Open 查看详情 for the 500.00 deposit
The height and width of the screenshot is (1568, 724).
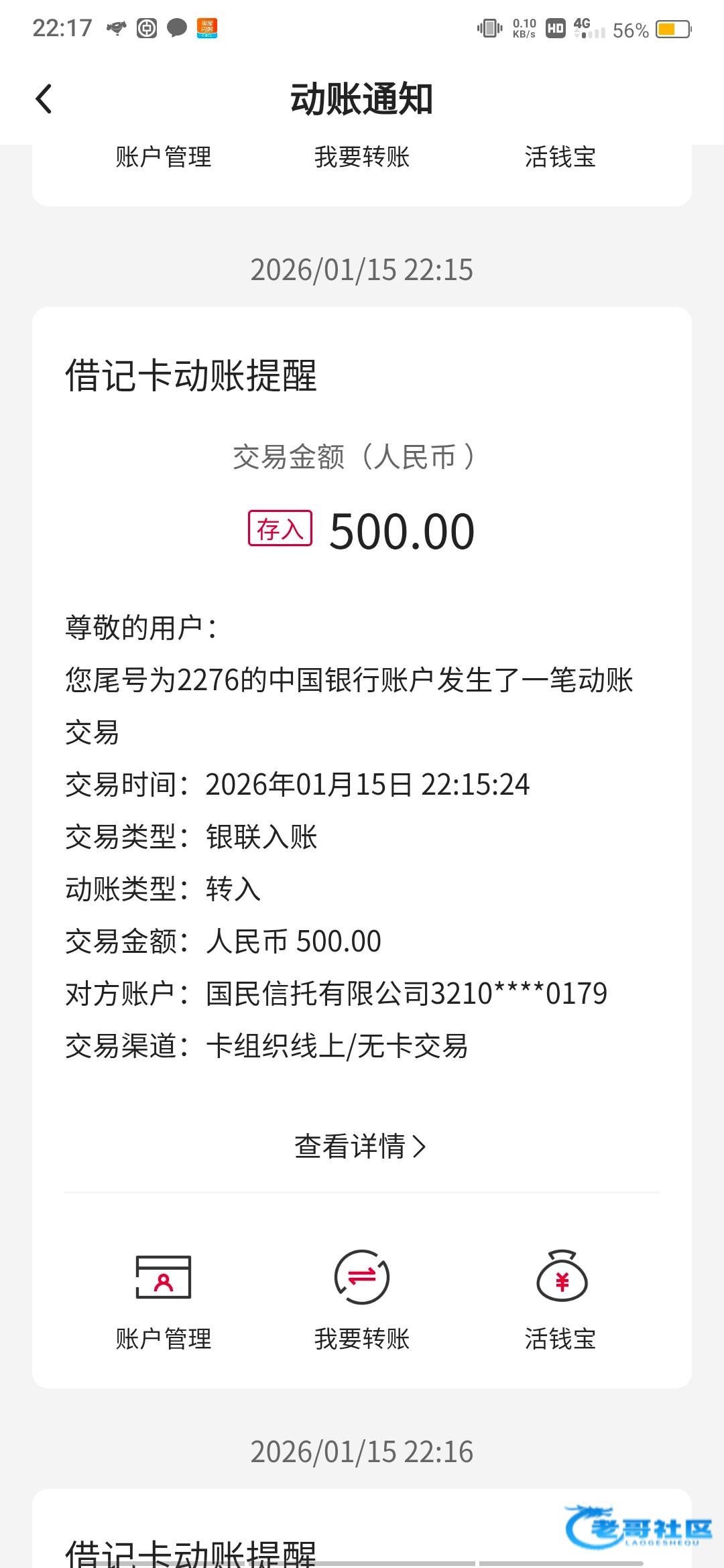point(361,1147)
